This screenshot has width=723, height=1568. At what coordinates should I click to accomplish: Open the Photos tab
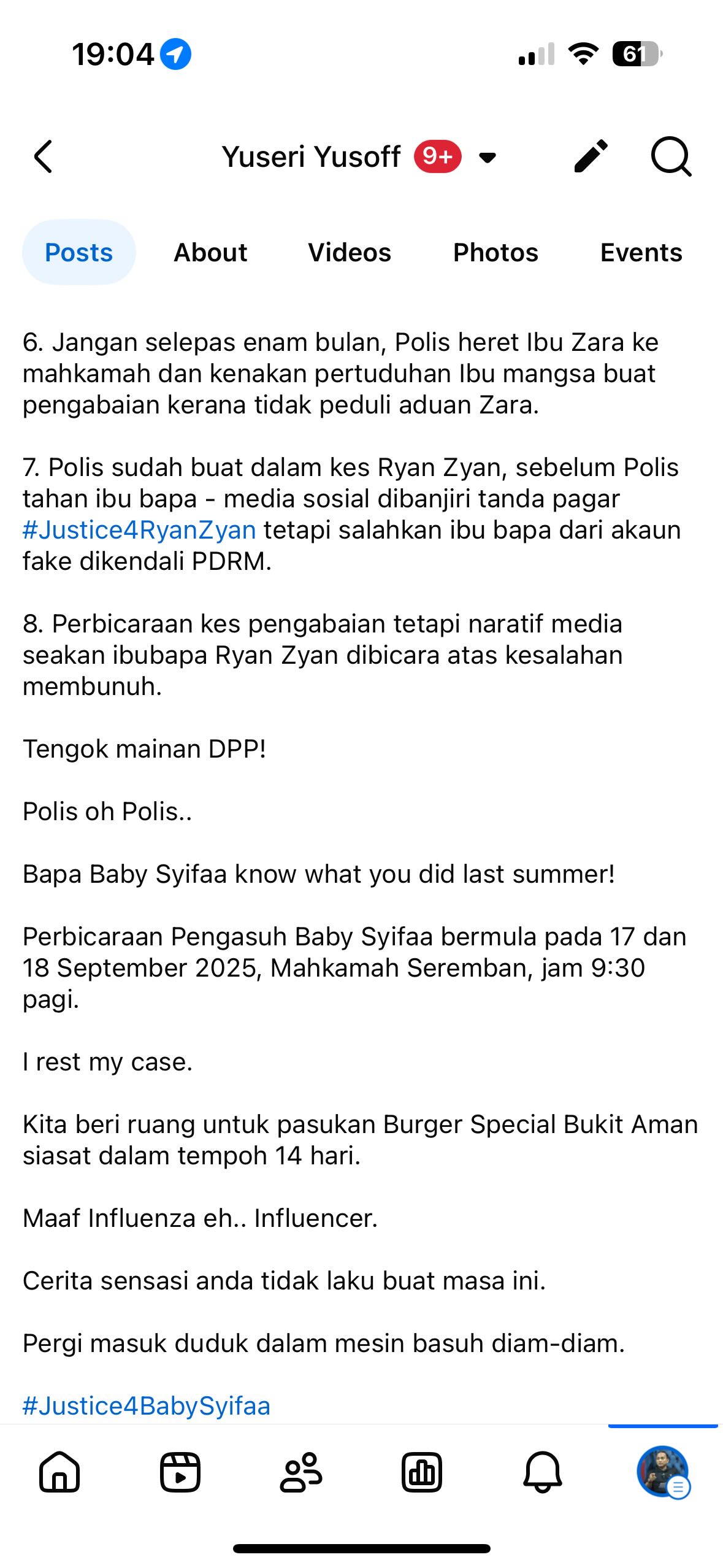pos(495,252)
